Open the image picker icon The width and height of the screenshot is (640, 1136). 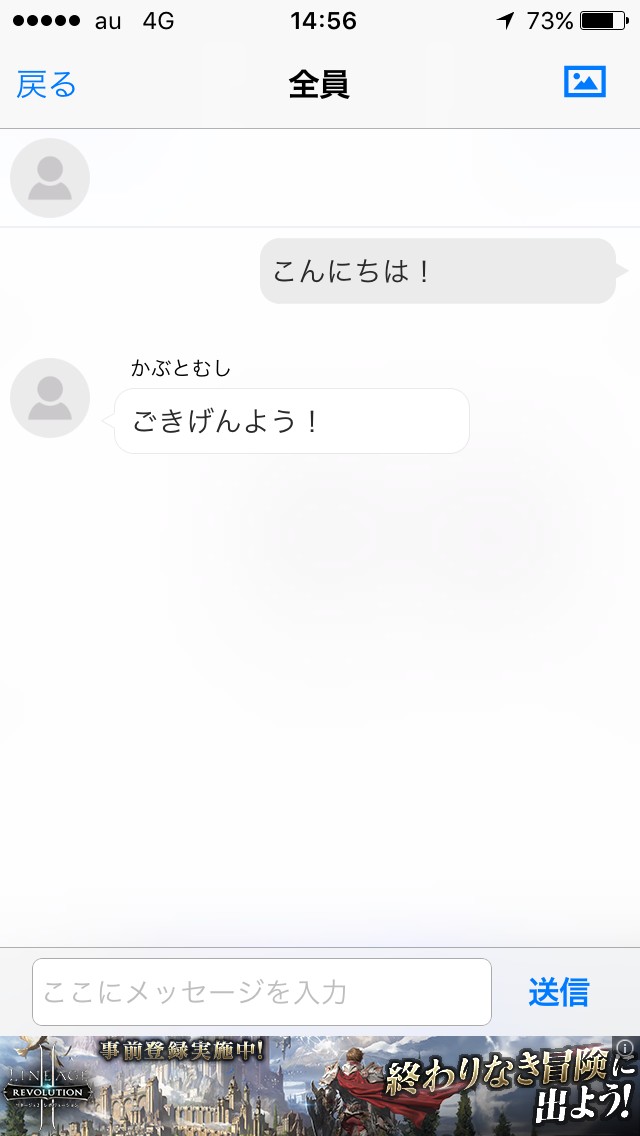tap(585, 82)
